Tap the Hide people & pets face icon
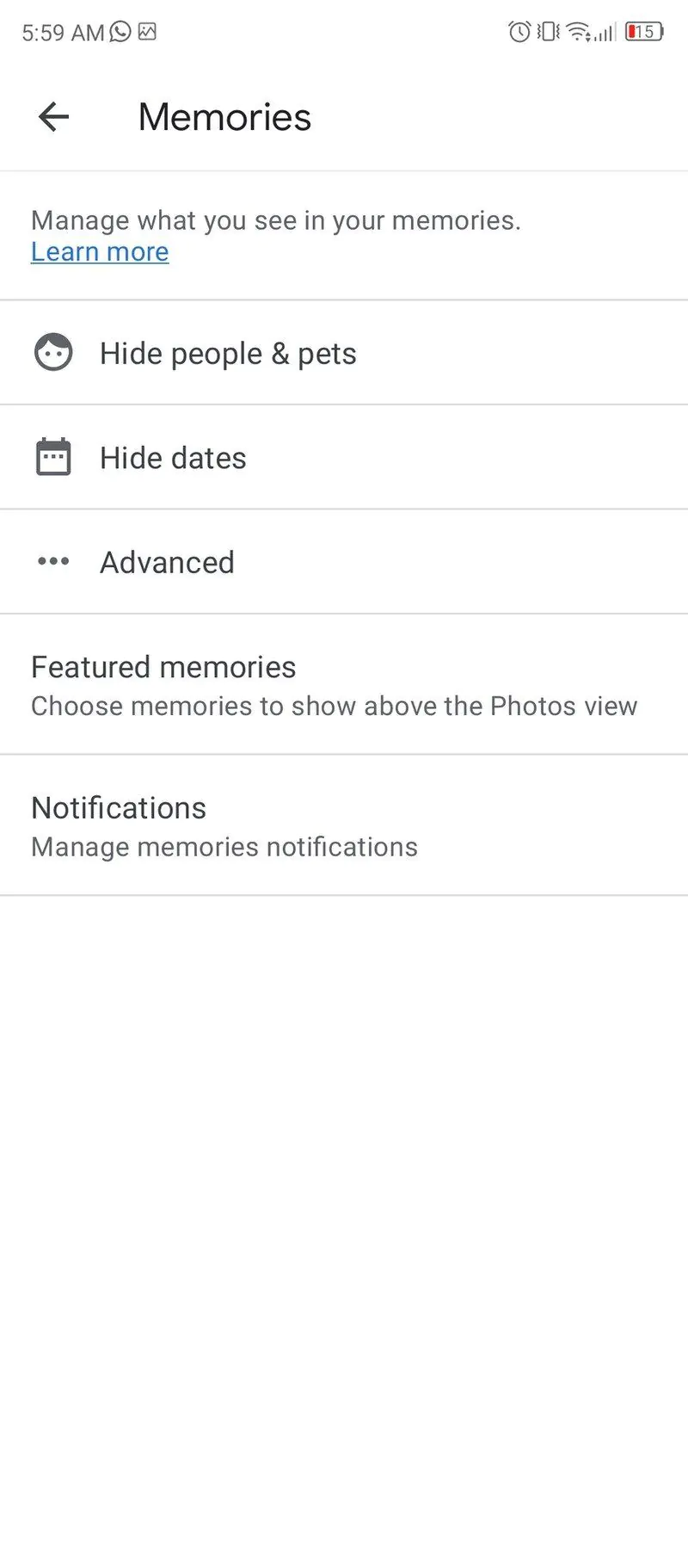 point(53,352)
